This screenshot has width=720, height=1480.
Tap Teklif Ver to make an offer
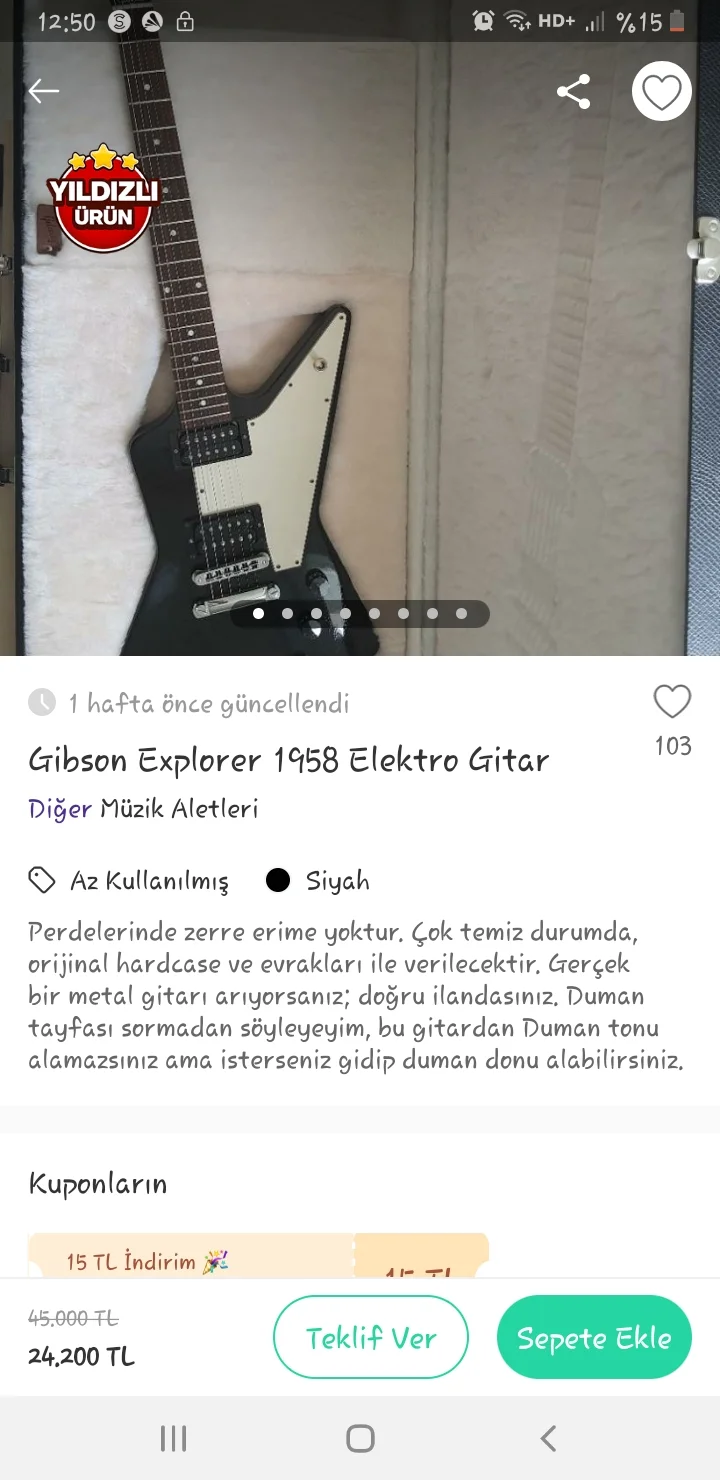(371, 1337)
